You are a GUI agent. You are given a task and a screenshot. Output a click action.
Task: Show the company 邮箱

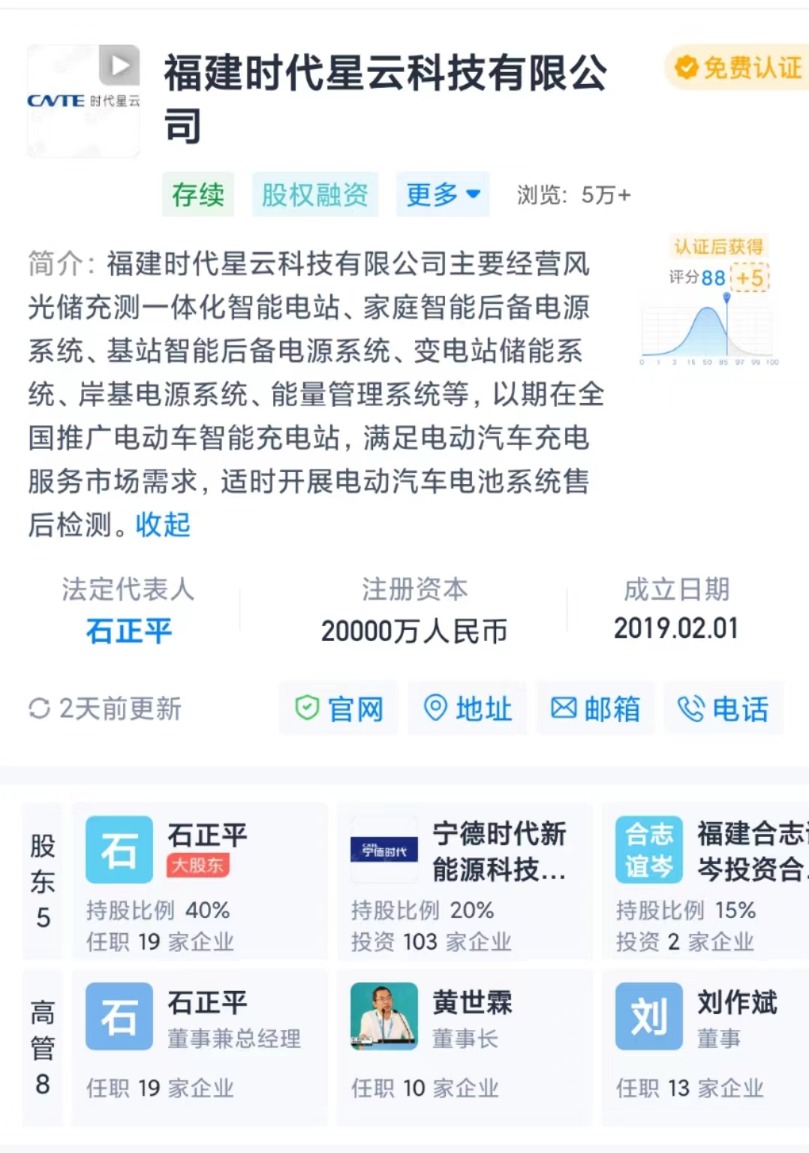click(595, 709)
